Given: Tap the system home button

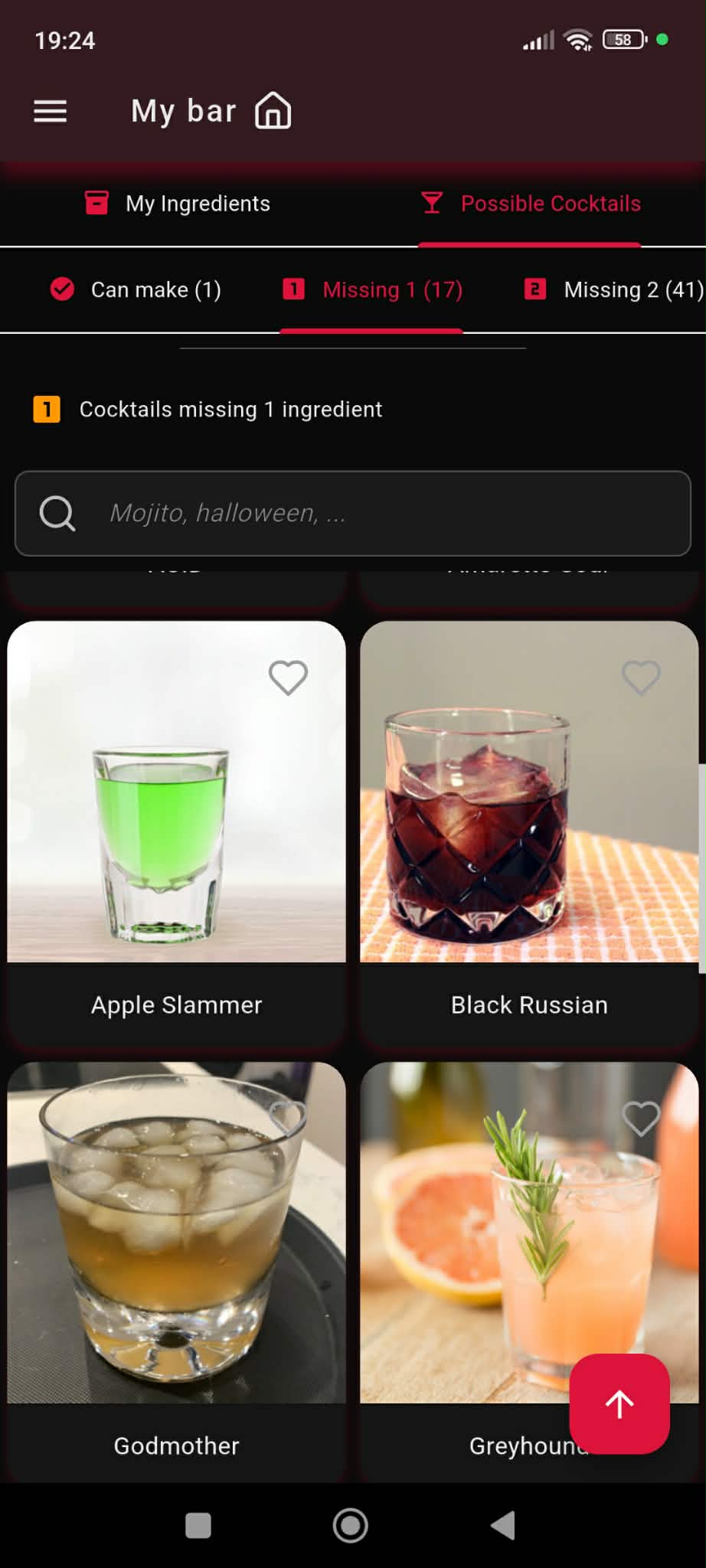Looking at the screenshot, I should [351, 1525].
